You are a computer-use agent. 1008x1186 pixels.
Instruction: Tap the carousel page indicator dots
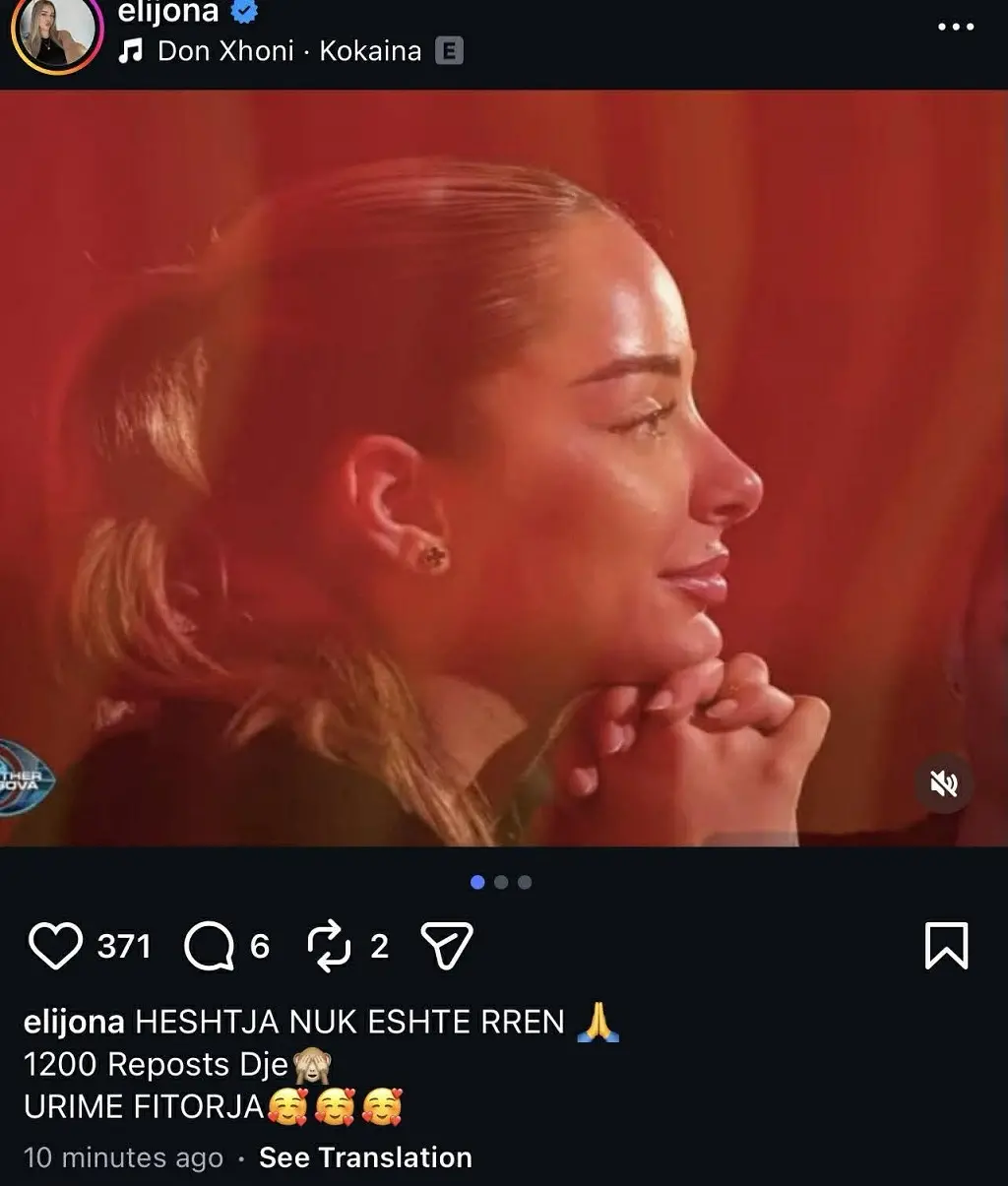tap(501, 882)
